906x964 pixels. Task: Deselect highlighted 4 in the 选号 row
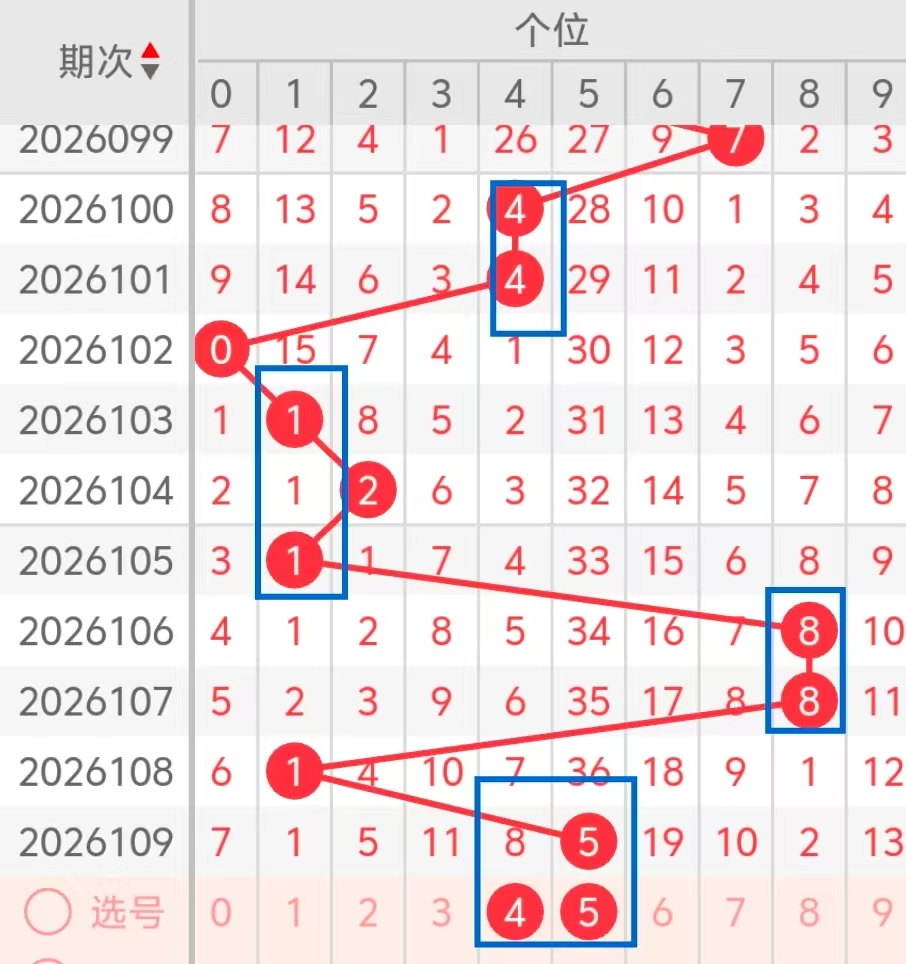pyautogui.click(x=515, y=912)
